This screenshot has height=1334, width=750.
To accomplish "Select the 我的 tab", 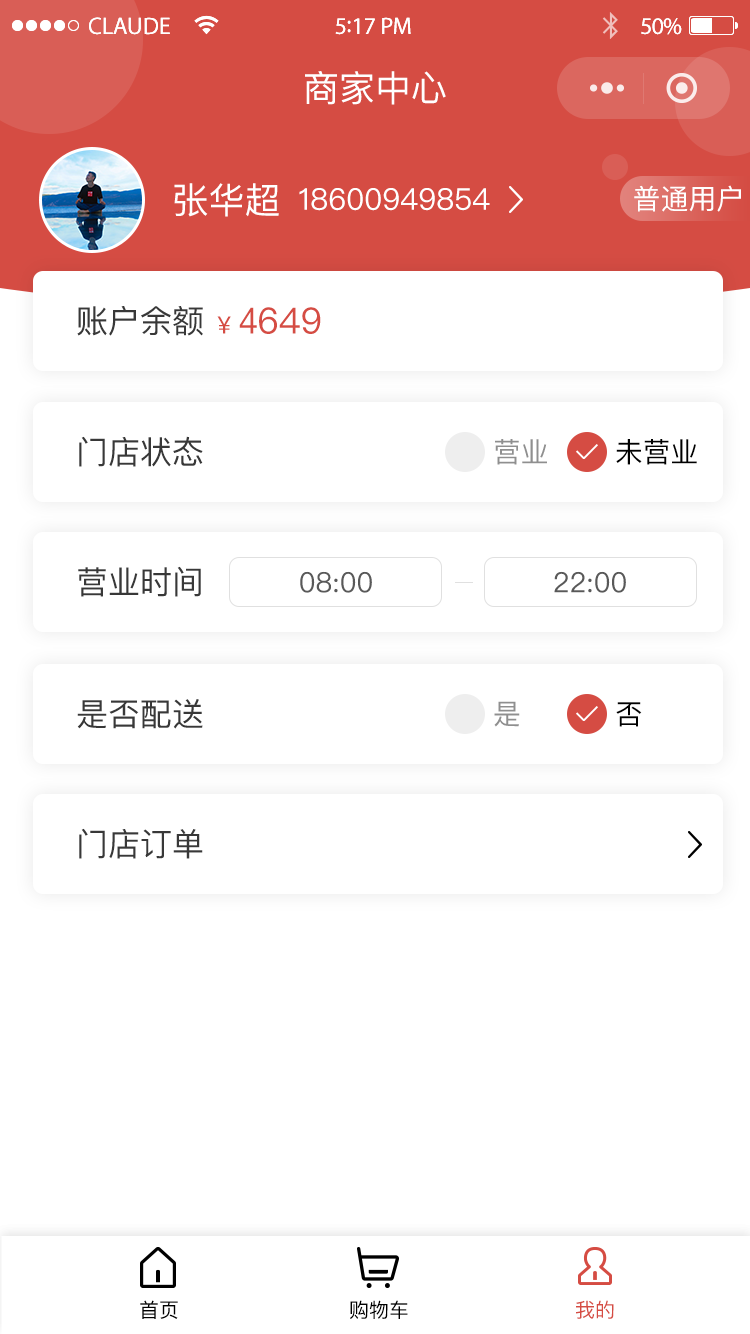I will coord(595,1284).
